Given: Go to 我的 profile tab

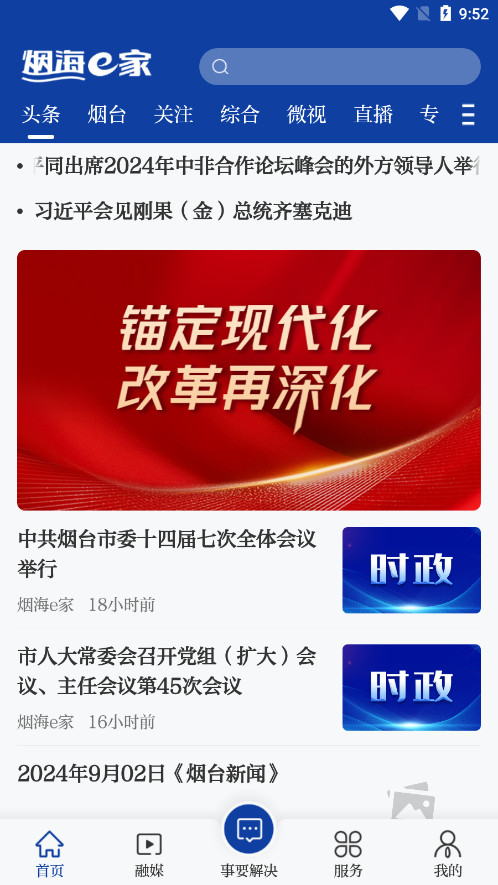Looking at the screenshot, I should click(448, 853).
